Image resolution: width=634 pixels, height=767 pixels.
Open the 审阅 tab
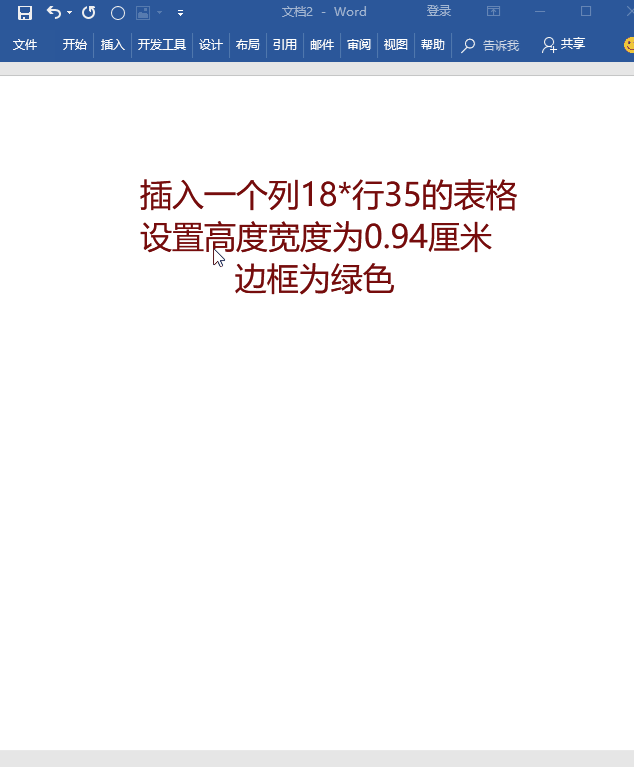[x=359, y=45]
